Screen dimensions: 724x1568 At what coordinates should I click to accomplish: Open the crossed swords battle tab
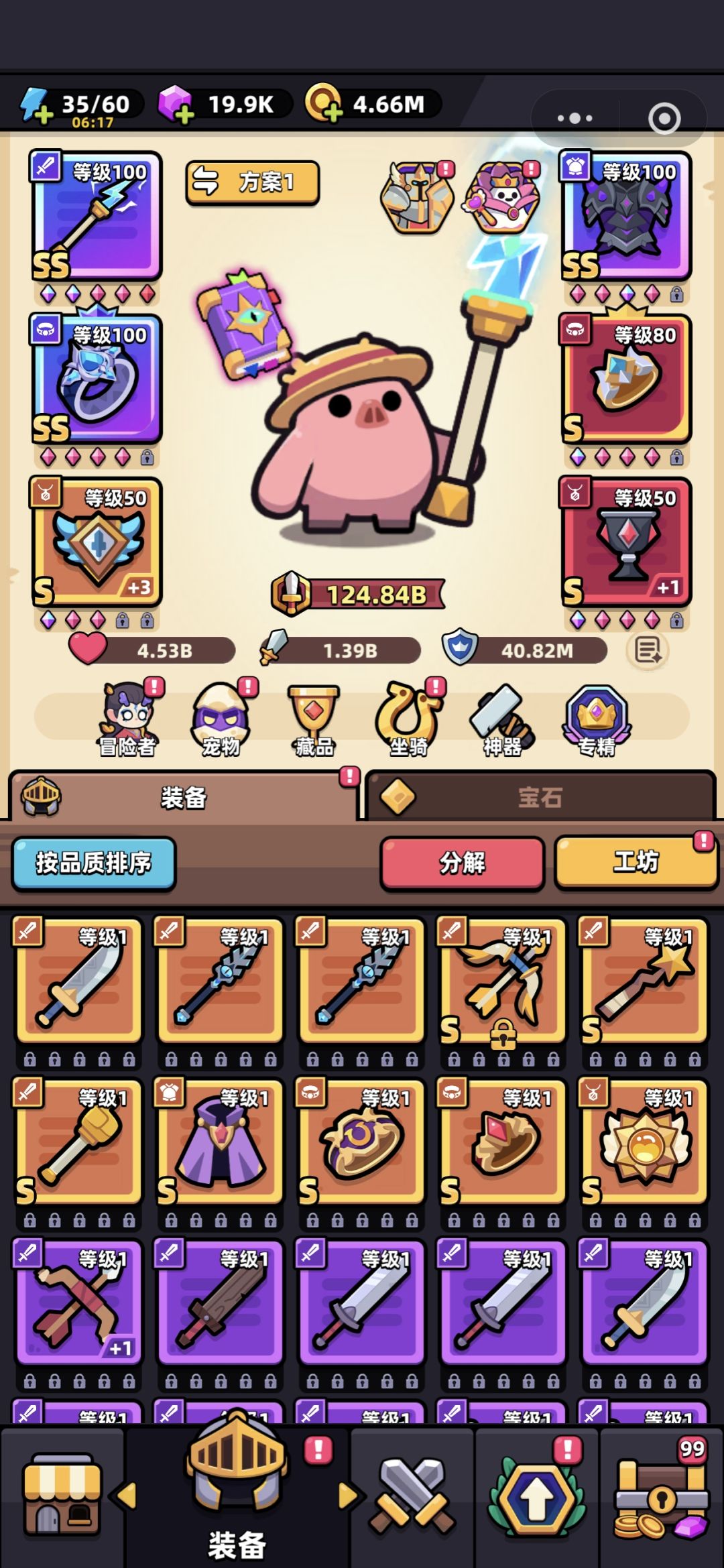tap(412, 1496)
